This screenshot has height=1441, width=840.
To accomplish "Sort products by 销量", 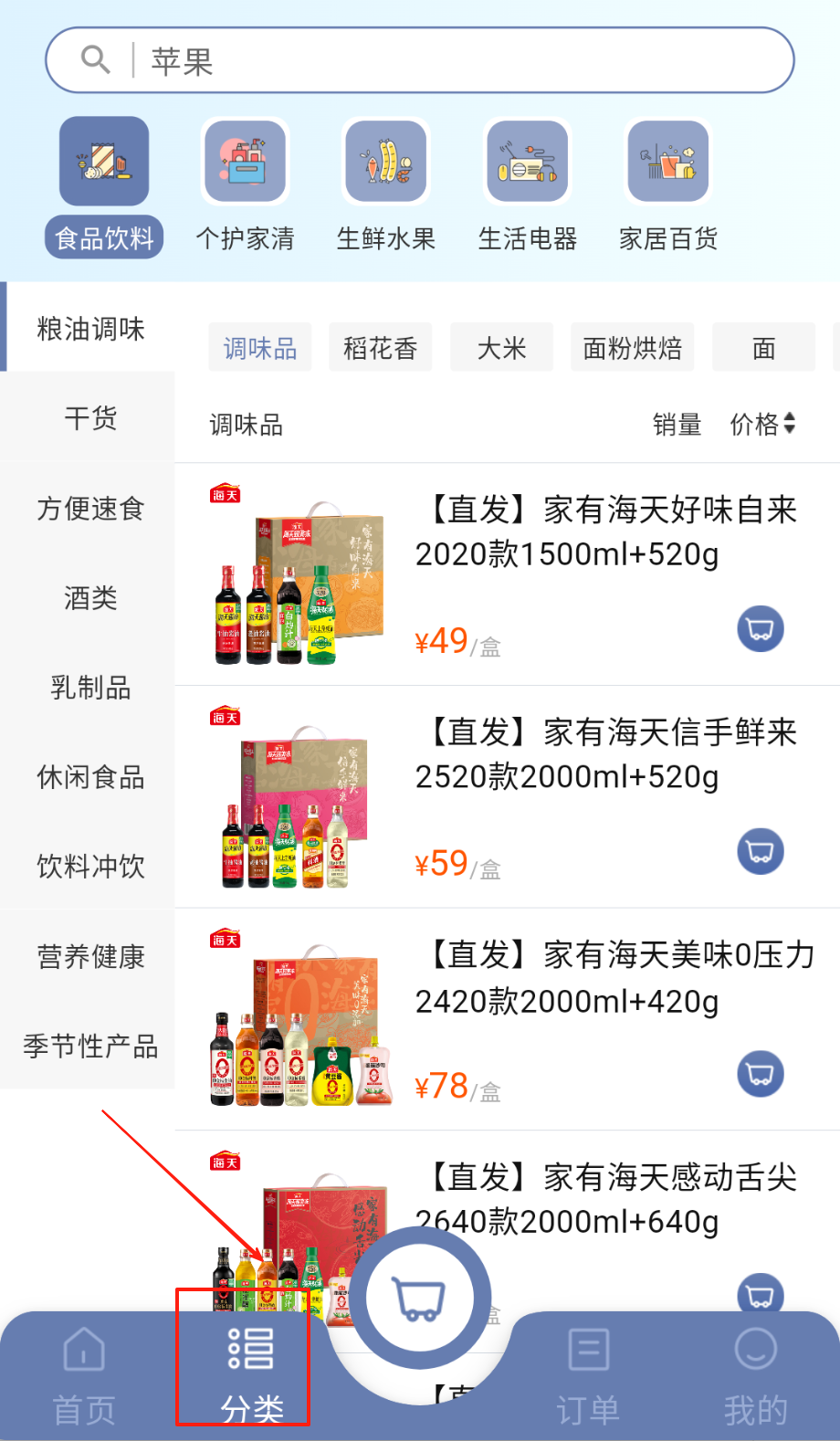I will coord(677,425).
